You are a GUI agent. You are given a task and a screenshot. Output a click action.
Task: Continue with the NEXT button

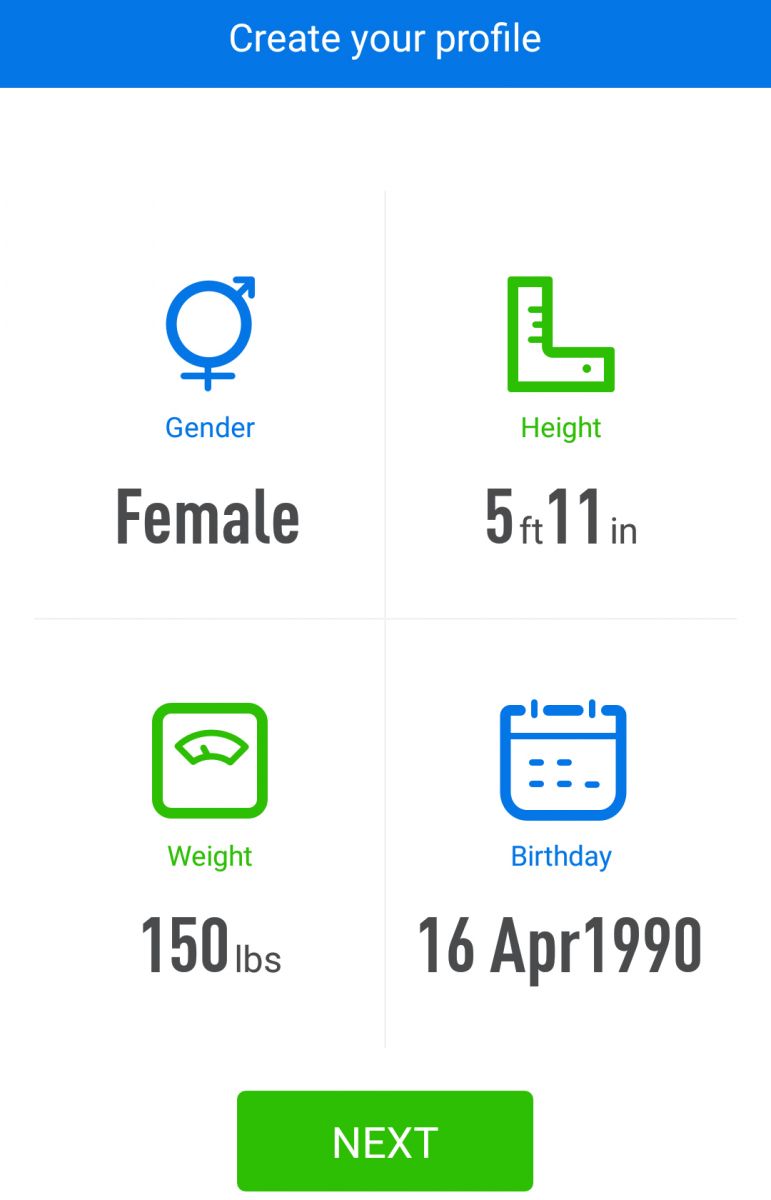coord(385,1141)
